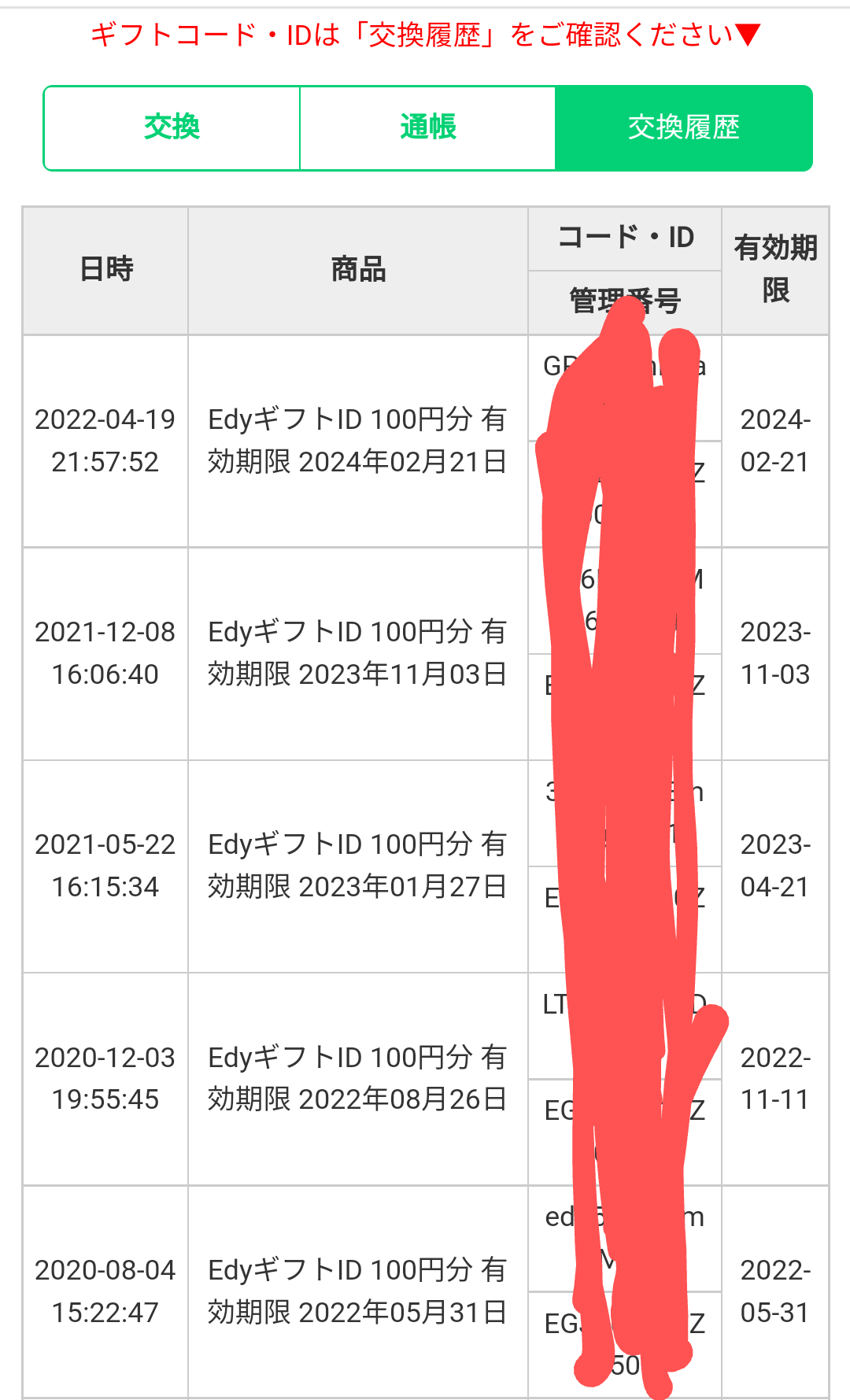850x1400 pixels.
Task: Select the 交換履歴 tab
Action: pyautogui.click(x=683, y=127)
